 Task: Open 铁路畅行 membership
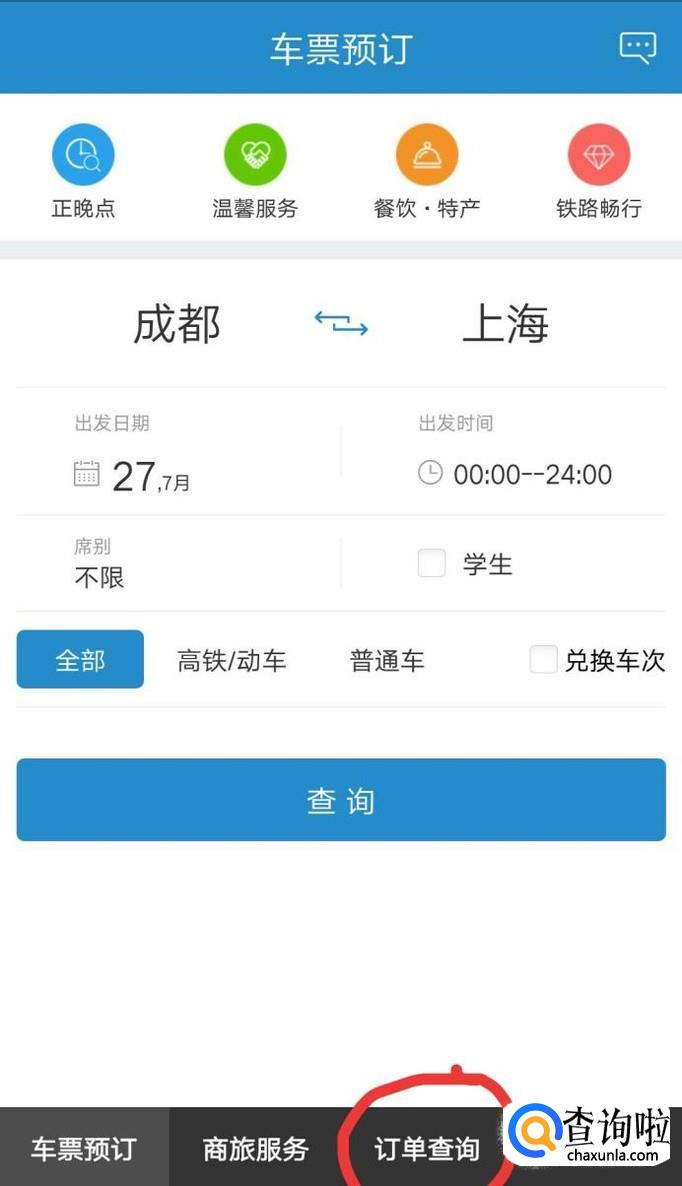click(x=598, y=155)
